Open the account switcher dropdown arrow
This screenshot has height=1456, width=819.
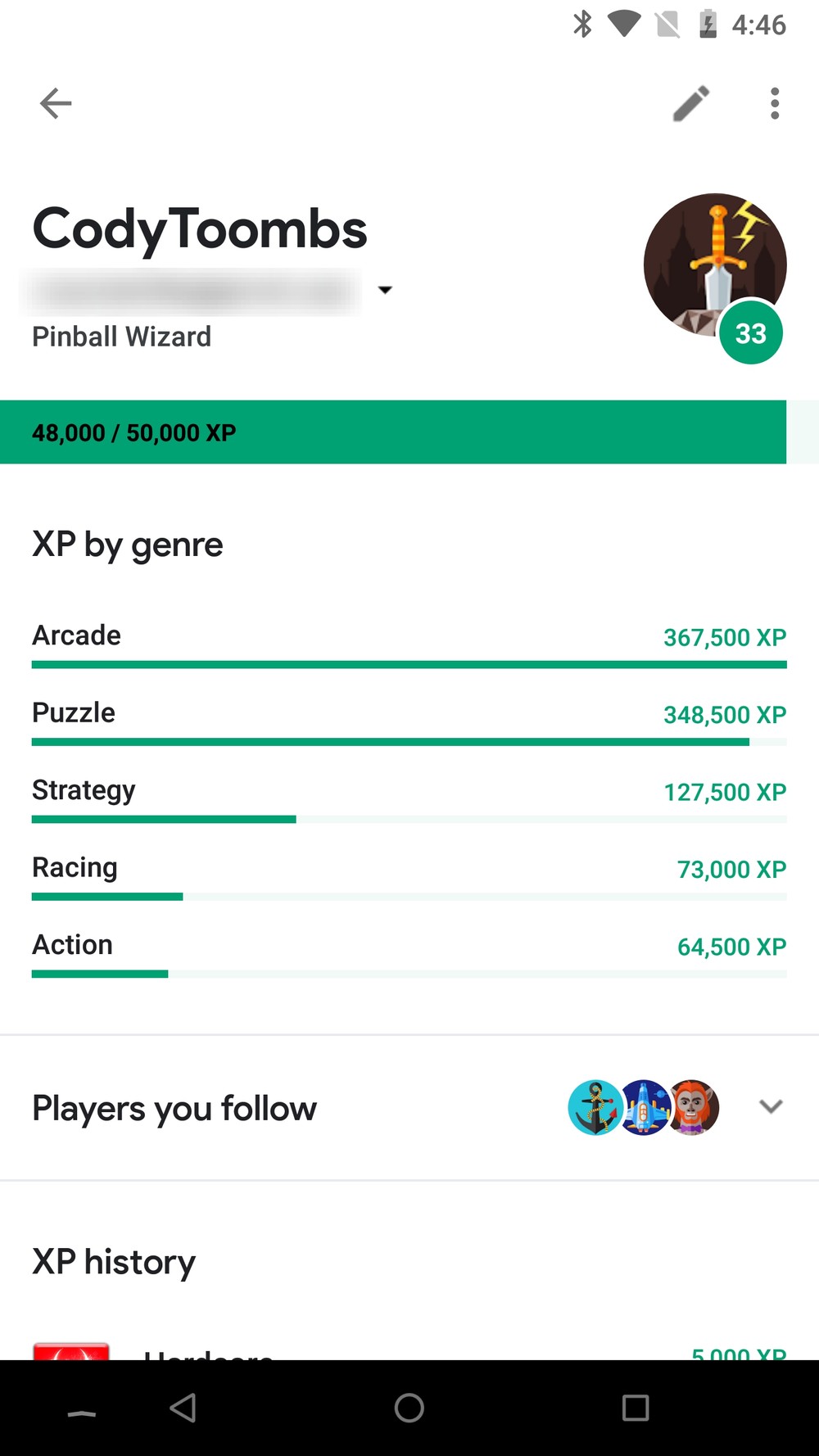pyautogui.click(x=385, y=290)
